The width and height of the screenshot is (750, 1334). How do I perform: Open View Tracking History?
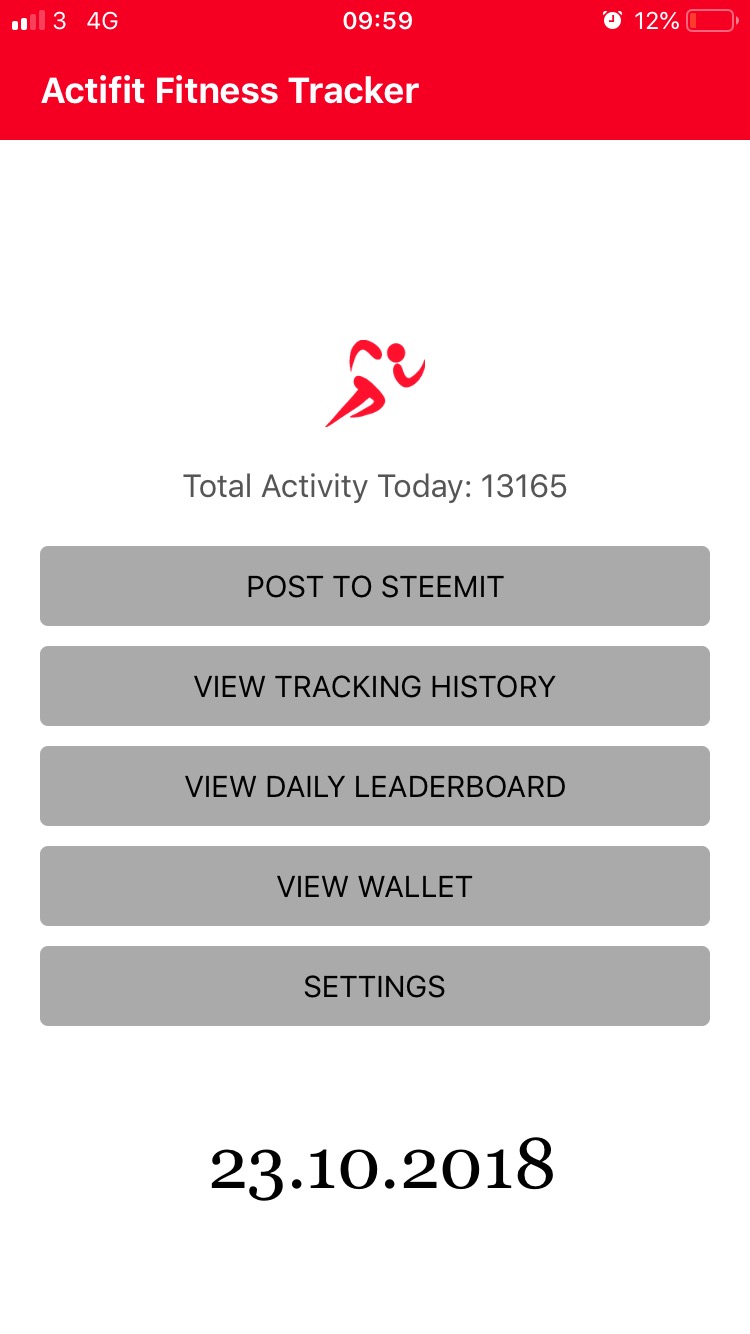375,686
